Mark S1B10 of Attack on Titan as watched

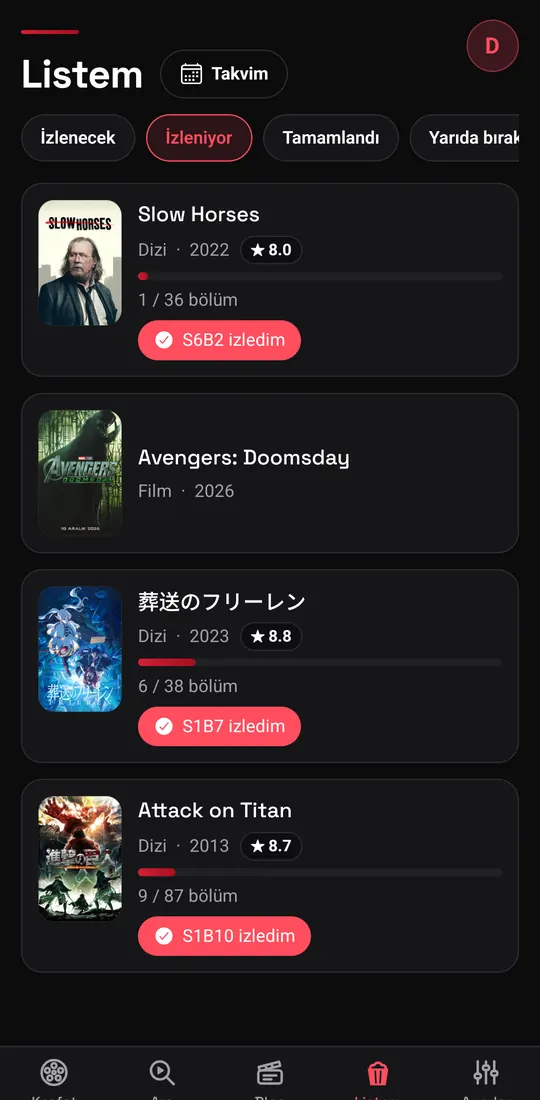coord(224,936)
